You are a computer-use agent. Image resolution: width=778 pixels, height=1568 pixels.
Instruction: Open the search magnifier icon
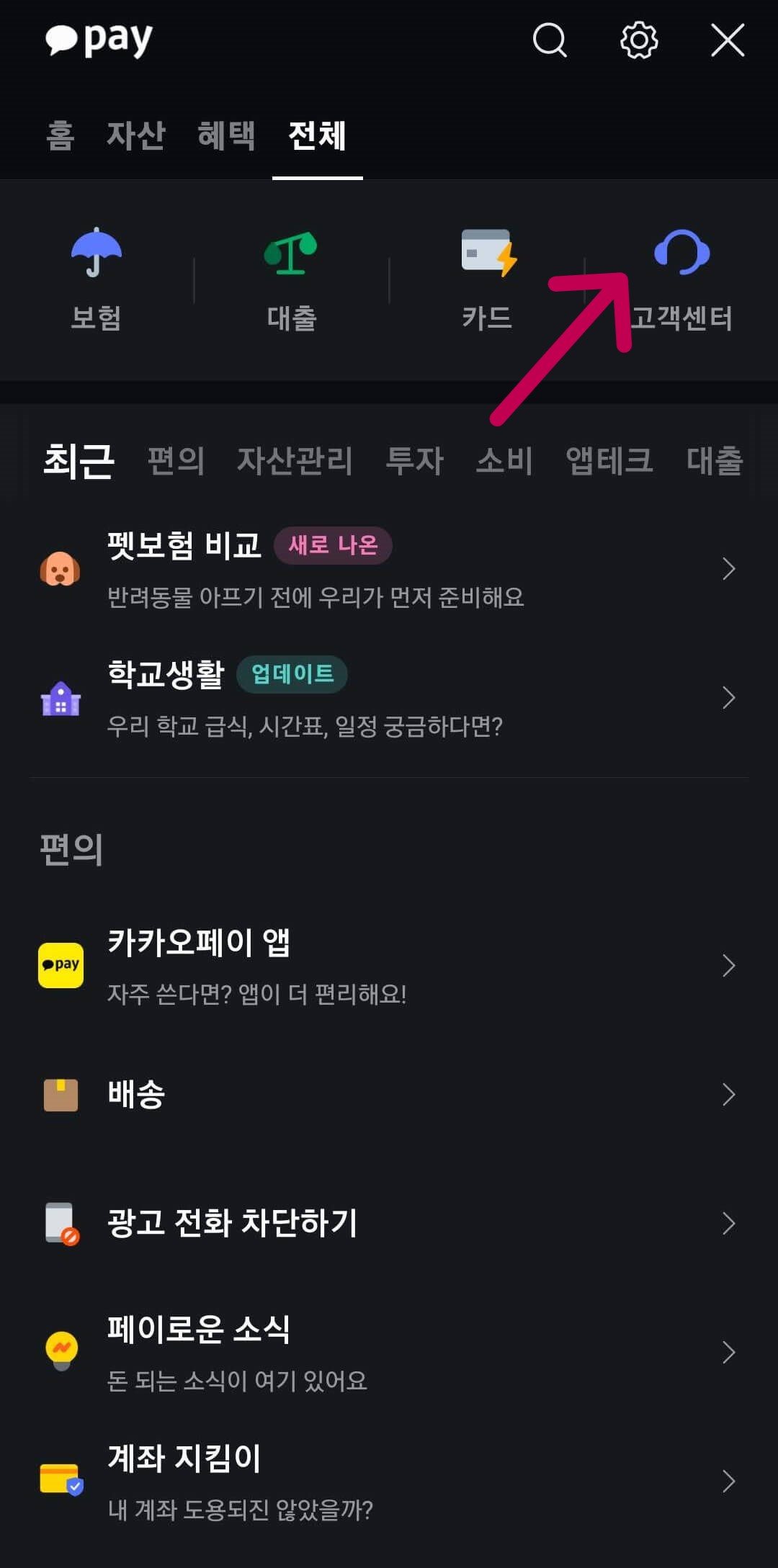point(550,41)
